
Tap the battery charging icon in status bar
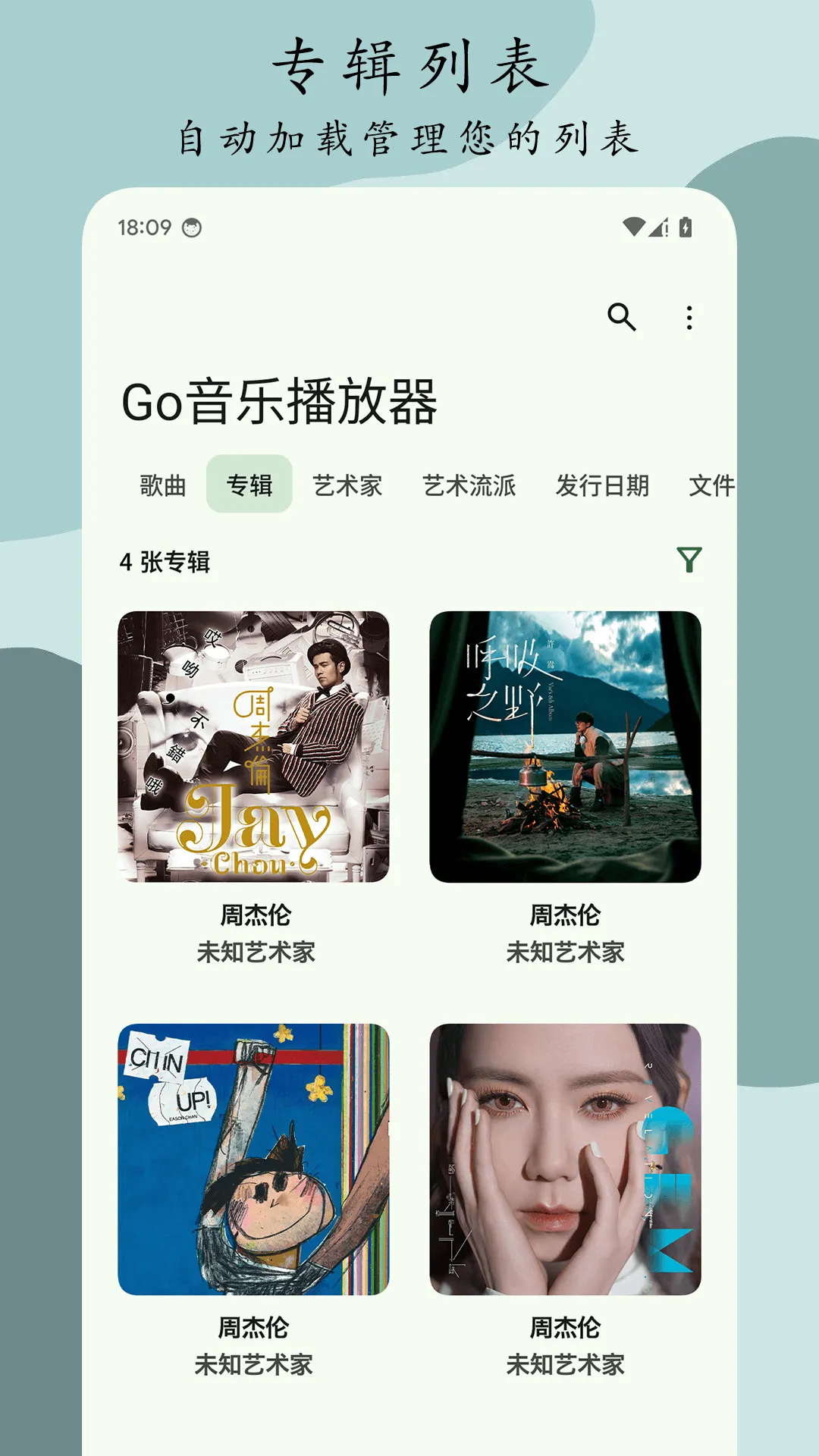683,226
